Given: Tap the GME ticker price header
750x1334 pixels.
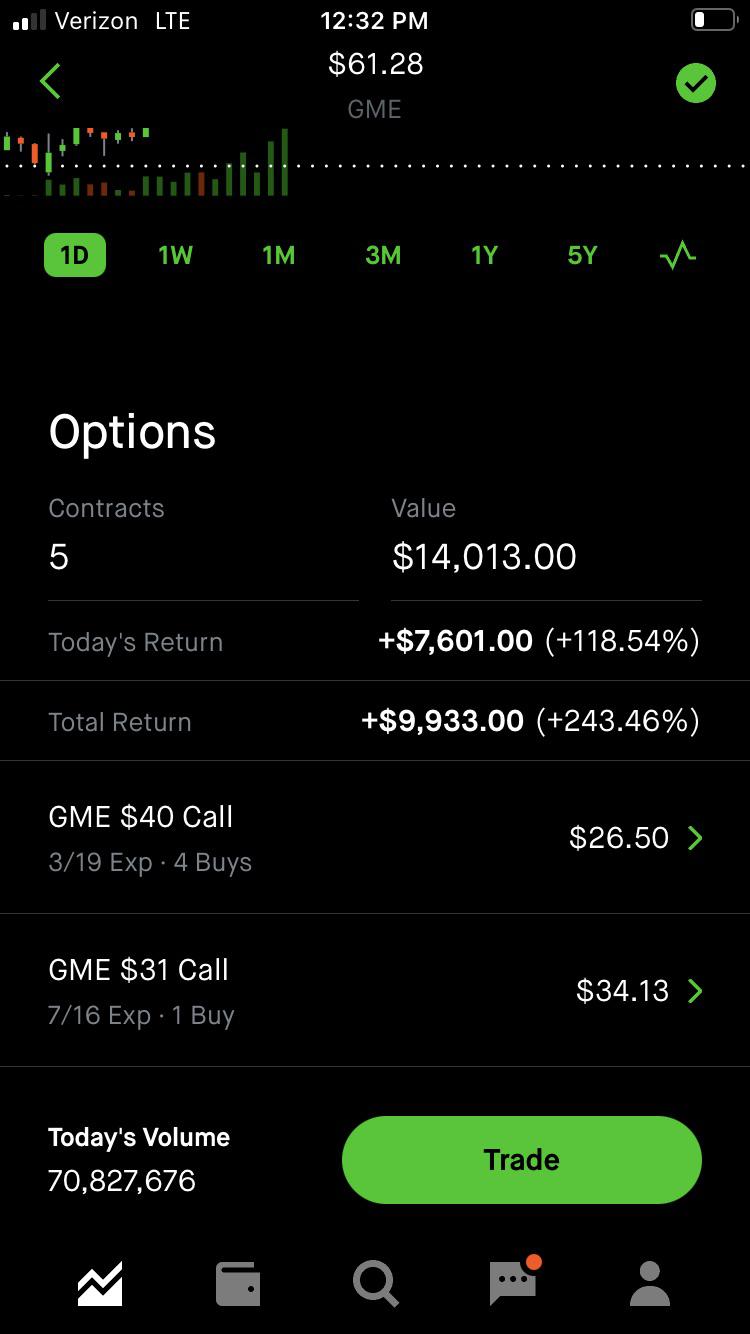Looking at the screenshot, I should pos(374,84).
